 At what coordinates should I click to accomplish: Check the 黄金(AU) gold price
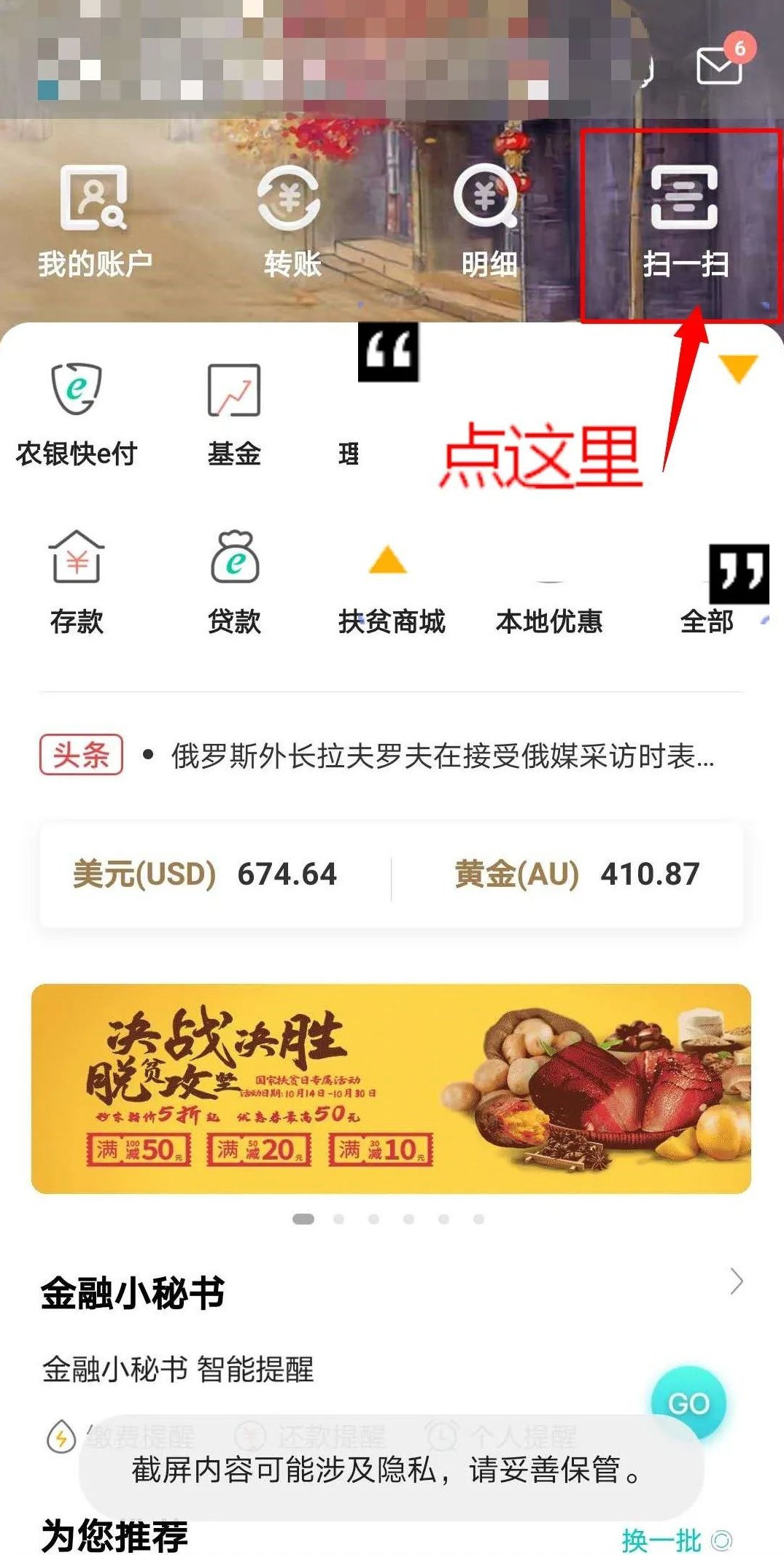576,874
